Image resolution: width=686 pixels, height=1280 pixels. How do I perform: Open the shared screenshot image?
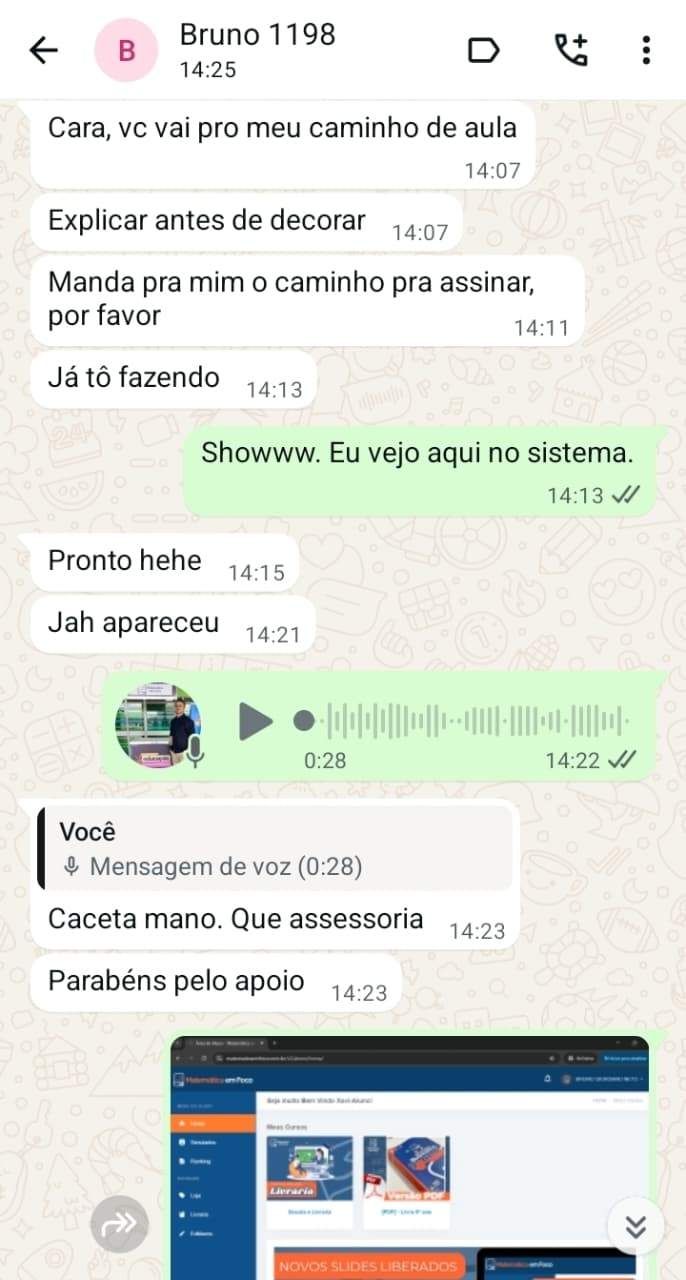coord(411,1160)
